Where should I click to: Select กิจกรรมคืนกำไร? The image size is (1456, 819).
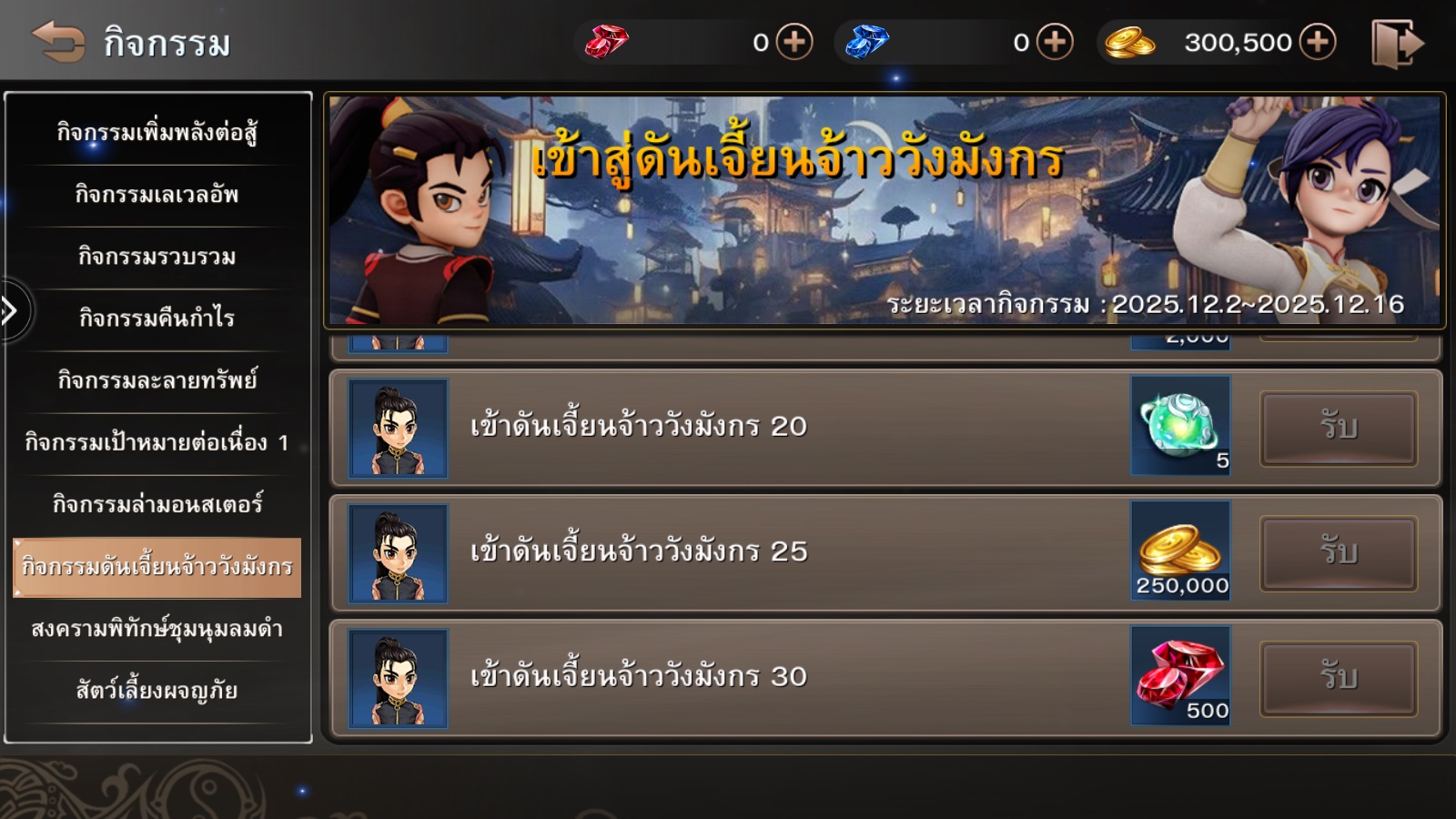(x=157, y=318)
